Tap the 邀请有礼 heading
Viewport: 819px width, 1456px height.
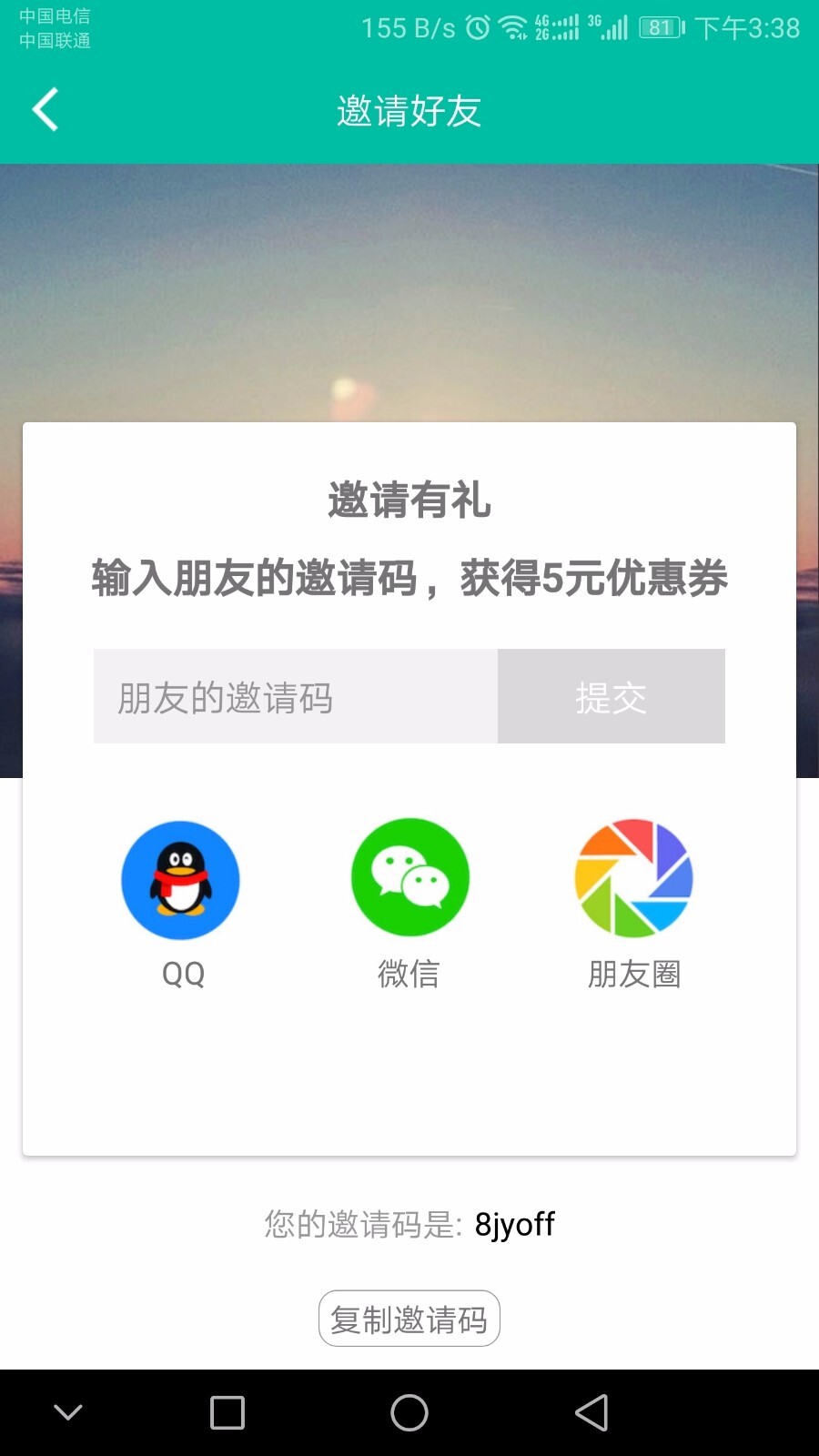click(409, 500)
